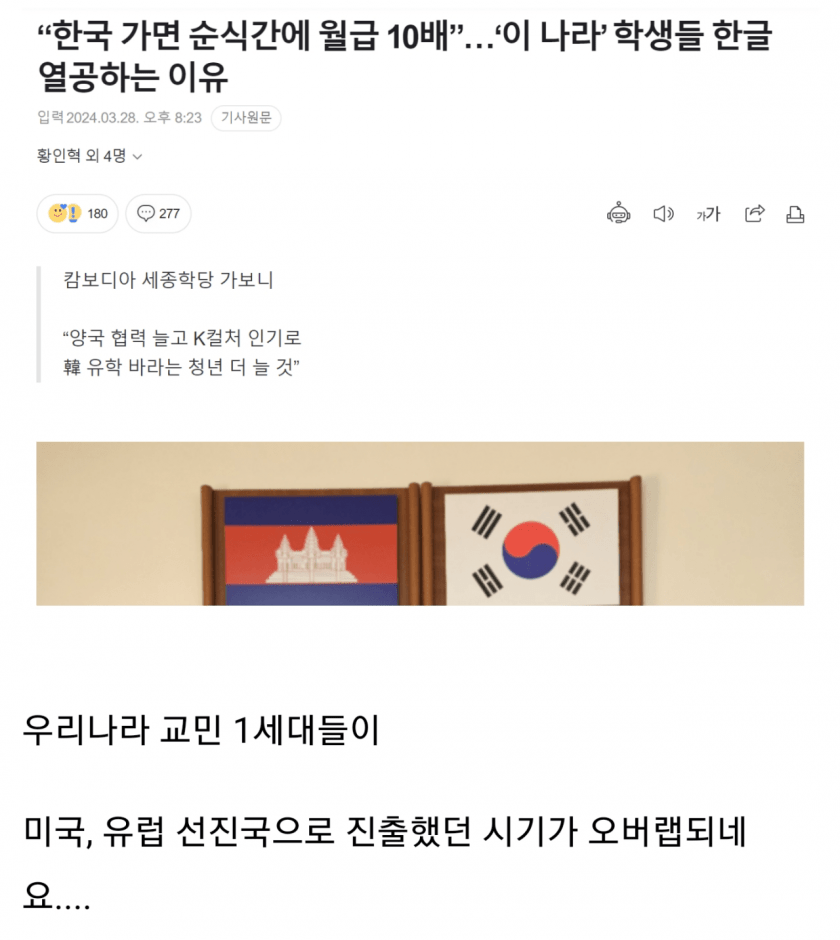840x940 pixels.
Task: Open the Cambodia and Korea flags photo
Action: tap(420, 523)
